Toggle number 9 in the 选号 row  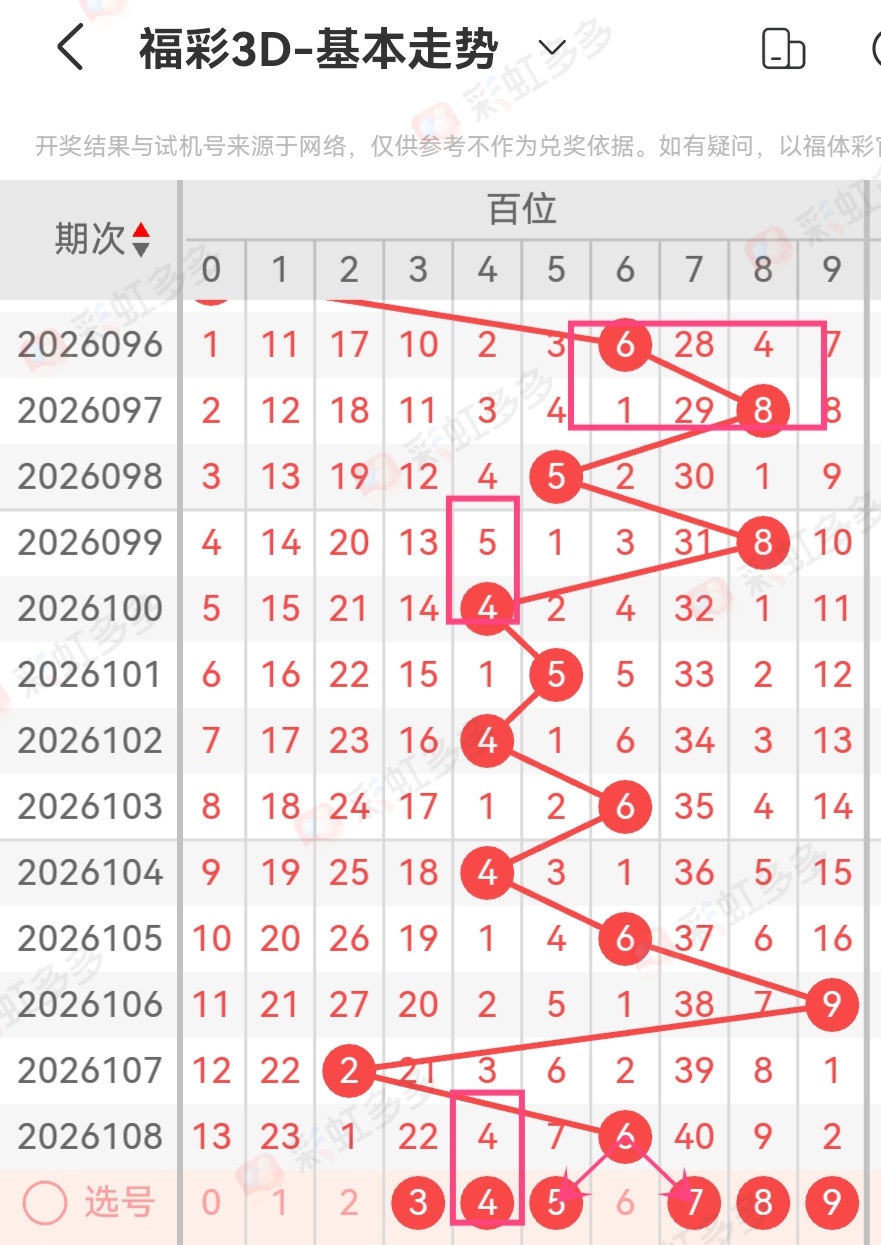pyautogui.click(x=832, y=1201)
